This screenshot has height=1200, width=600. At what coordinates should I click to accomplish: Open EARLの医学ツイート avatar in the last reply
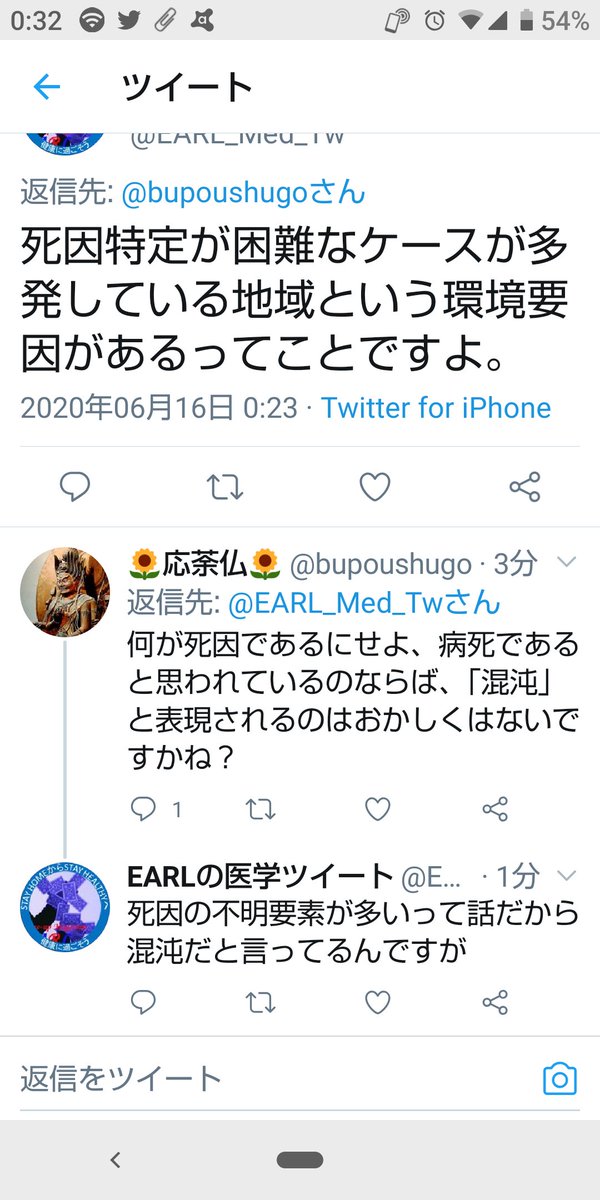[66, 904]
